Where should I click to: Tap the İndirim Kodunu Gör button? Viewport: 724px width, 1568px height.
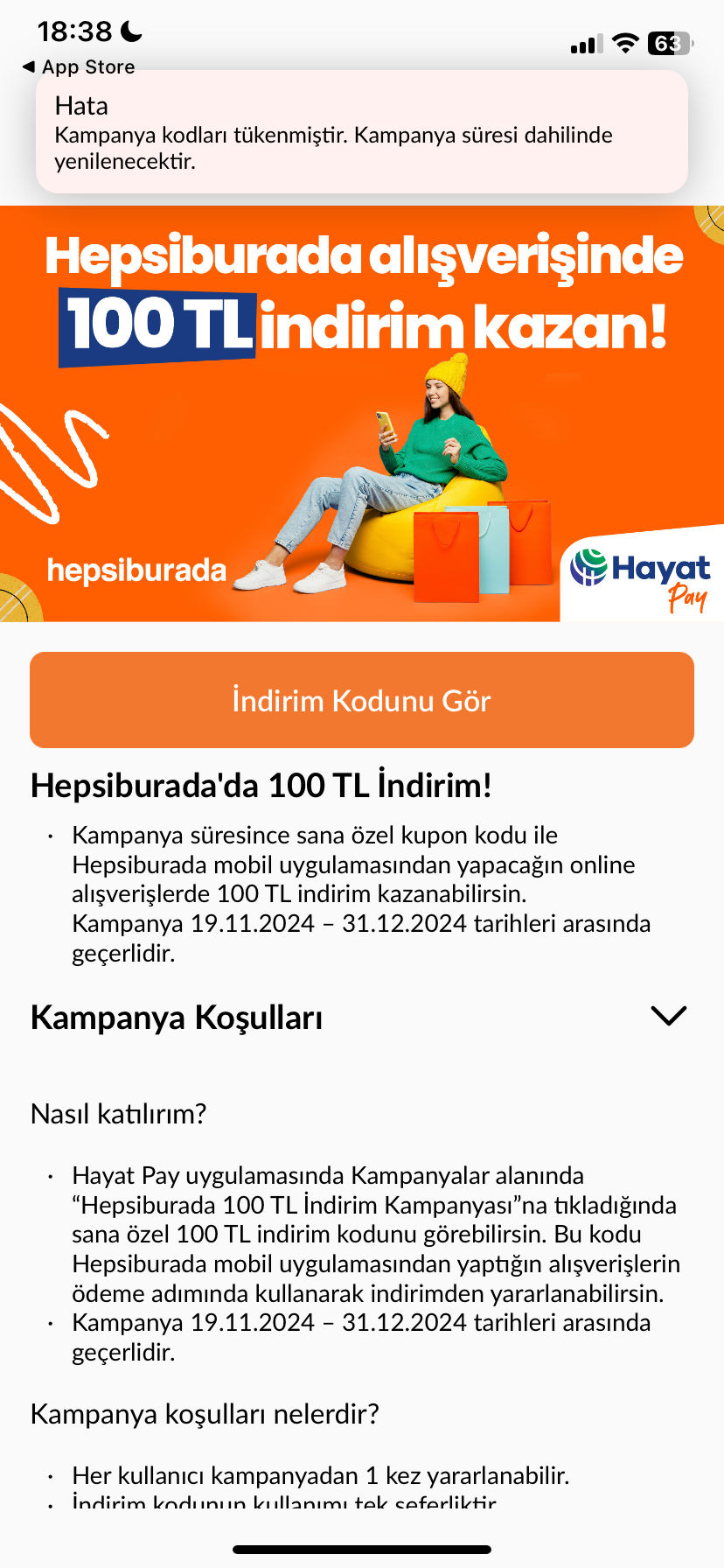tap(361, 700)
